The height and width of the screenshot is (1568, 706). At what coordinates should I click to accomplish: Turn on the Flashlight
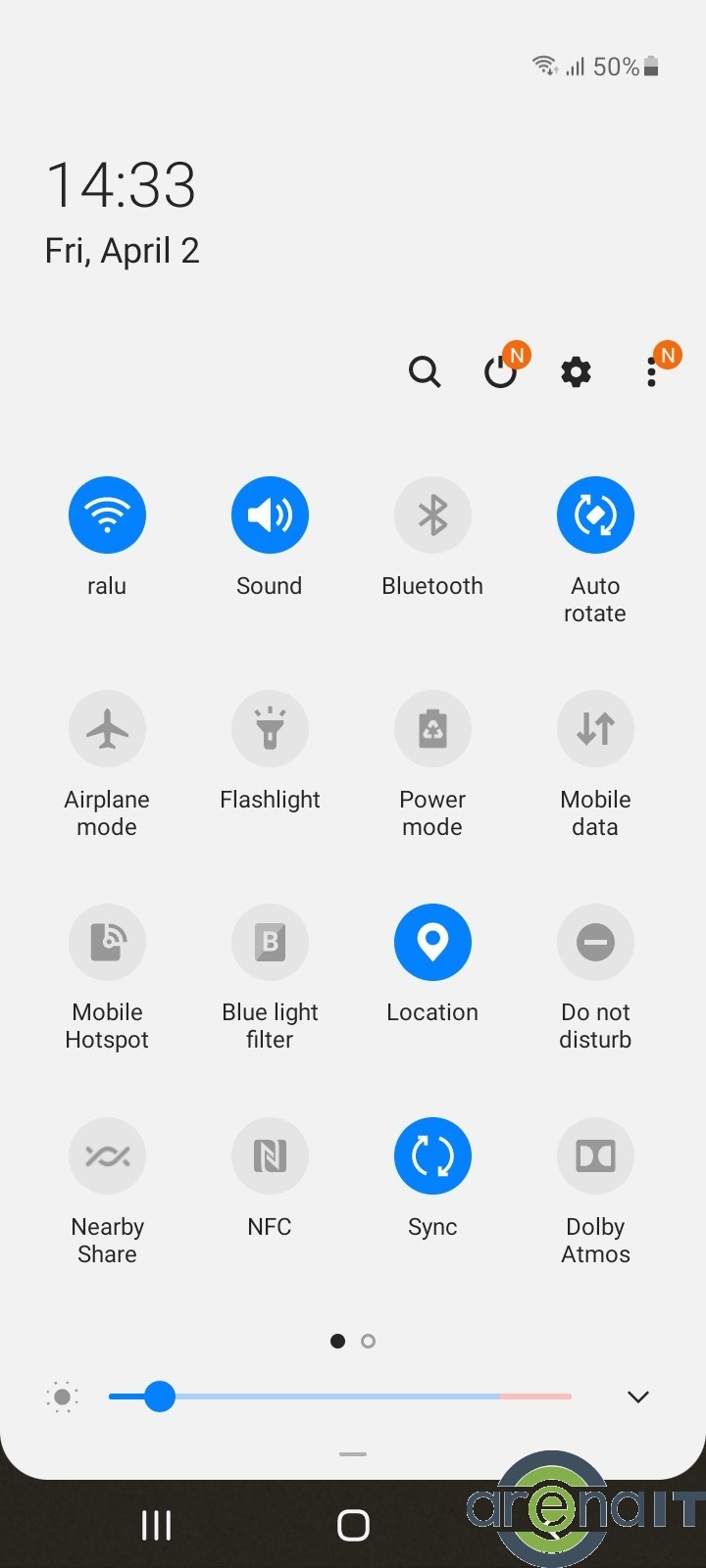pyautogui.click(x=270, y=729)
